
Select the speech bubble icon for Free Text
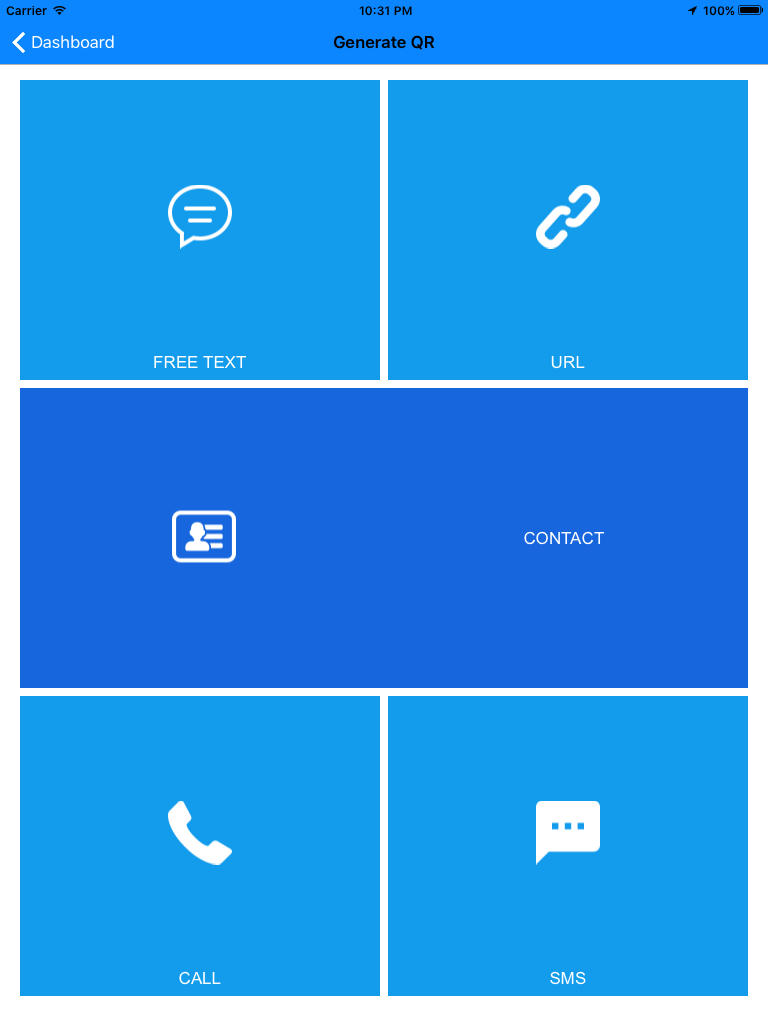pyautogui.click(x=199, y=215)
